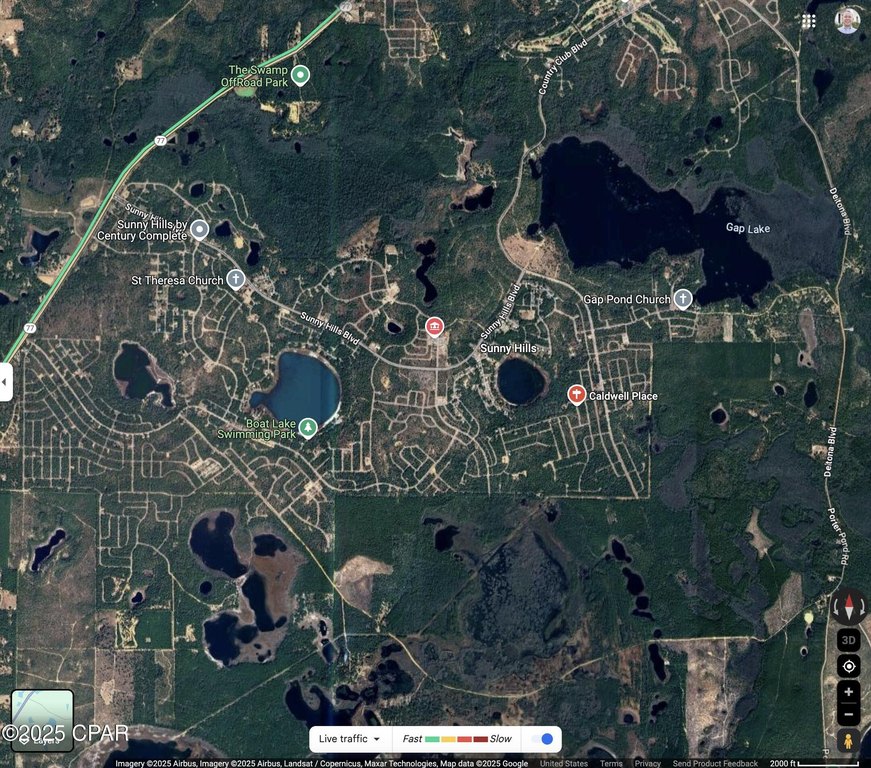
Task: Select the Caldwell Place marker
Action: pyautogui.click(x=576, y=395)
